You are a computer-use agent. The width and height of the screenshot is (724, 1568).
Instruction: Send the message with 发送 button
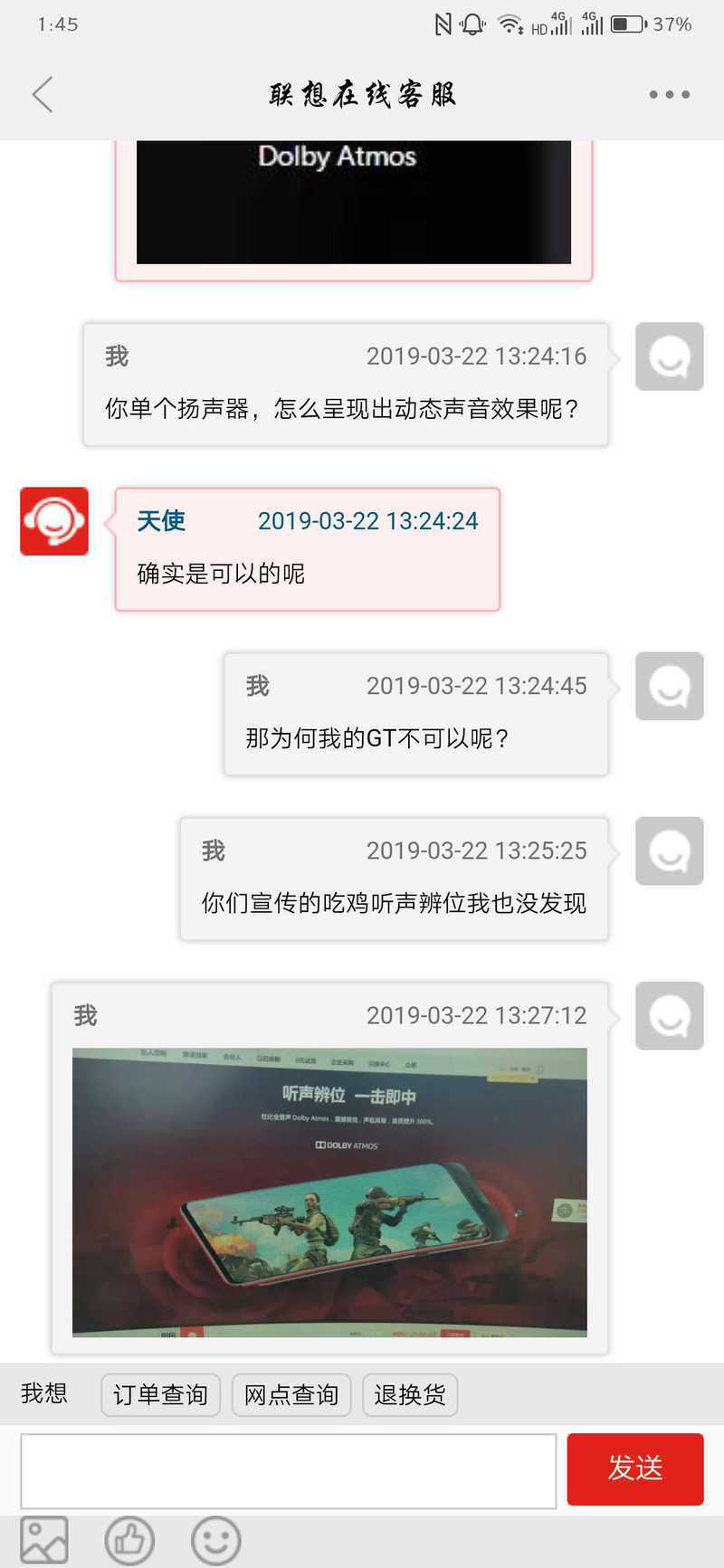point(635,1468)
